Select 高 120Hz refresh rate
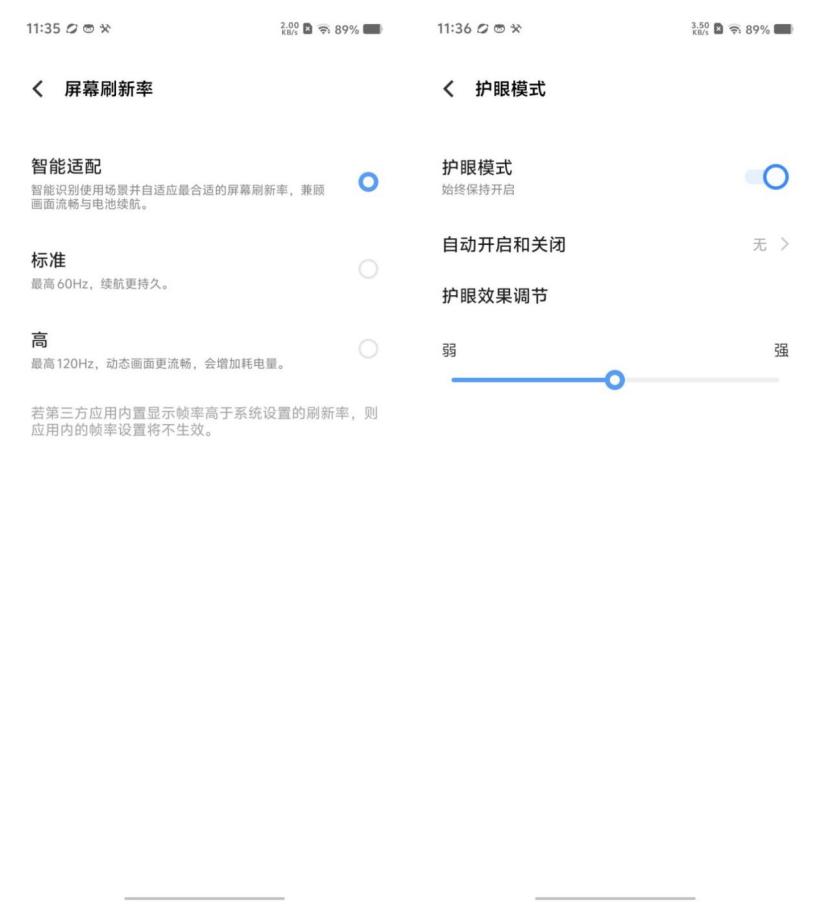 [368, 348]
